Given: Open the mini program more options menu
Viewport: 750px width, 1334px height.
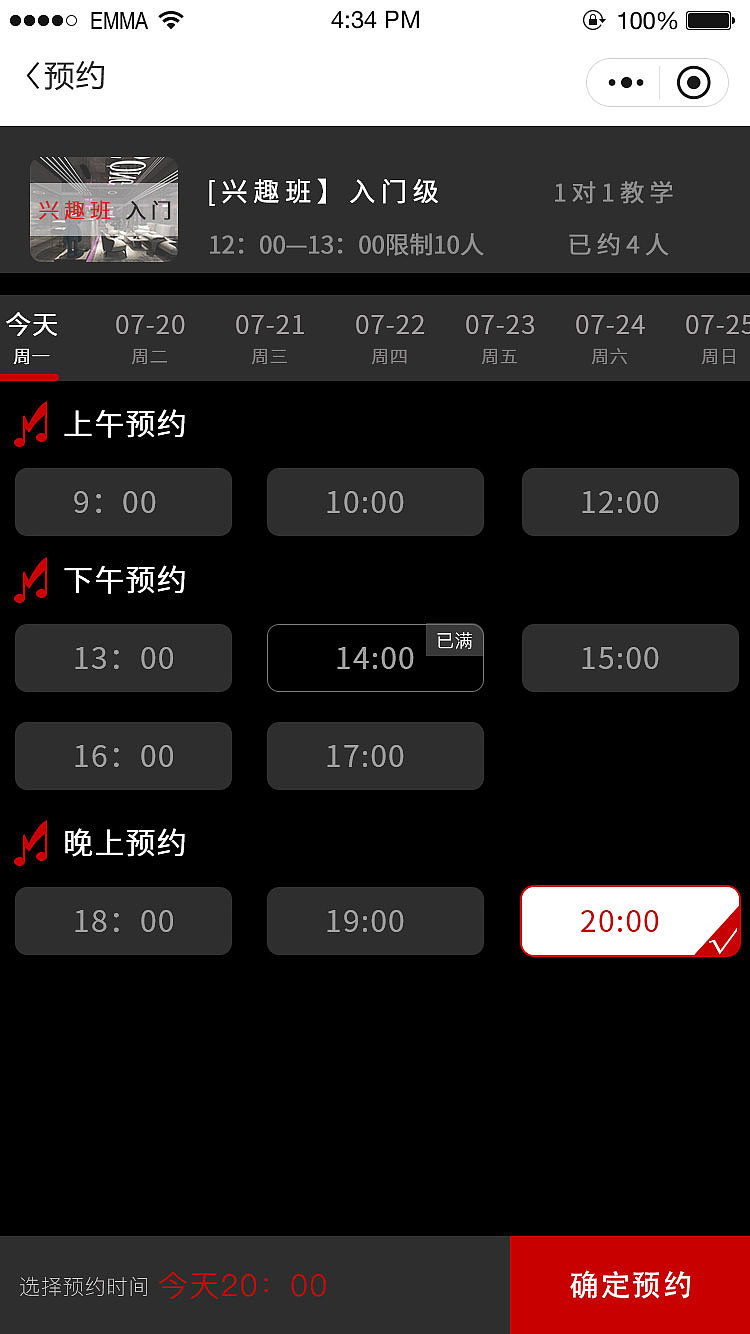Looking at the screenshot, I should pyautogui.click(x=625, y=82).
